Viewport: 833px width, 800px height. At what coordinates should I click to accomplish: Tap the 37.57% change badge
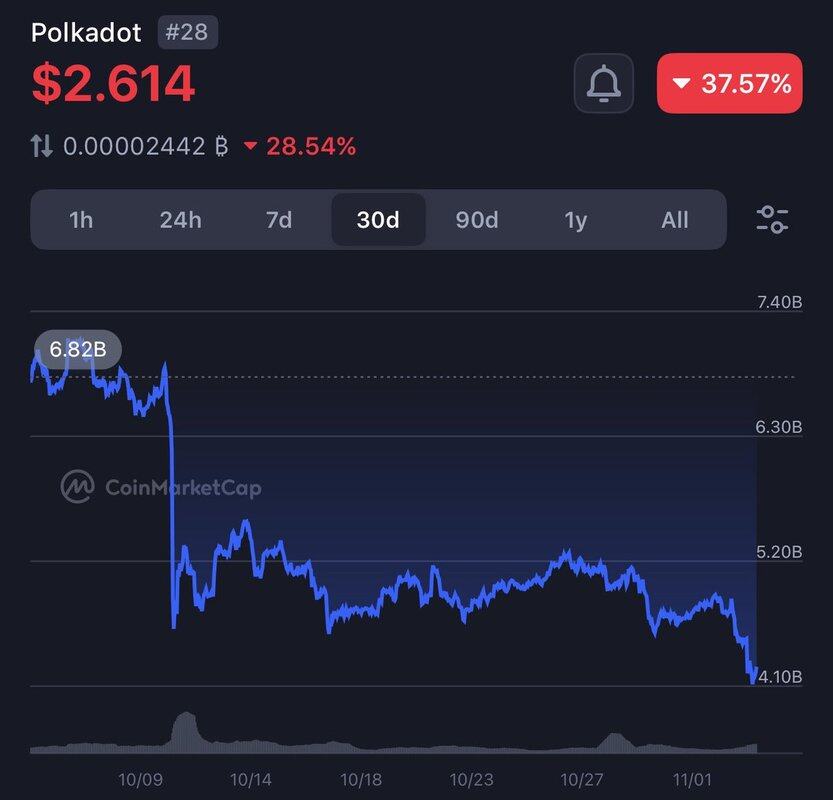pyautogui.click(x=729, y=83)
